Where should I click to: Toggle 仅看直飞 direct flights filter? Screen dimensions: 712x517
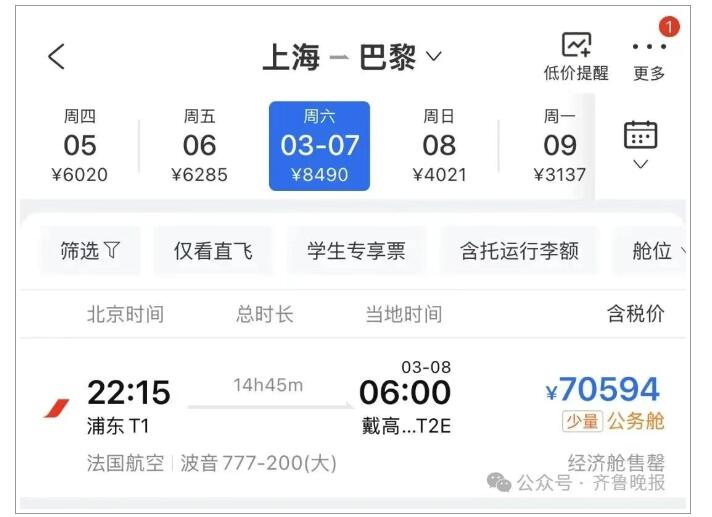pos(213,250)
